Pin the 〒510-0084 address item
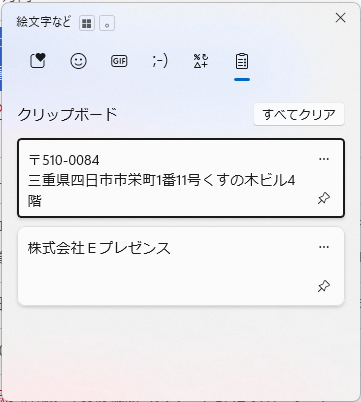 click(x=324, y=199)
